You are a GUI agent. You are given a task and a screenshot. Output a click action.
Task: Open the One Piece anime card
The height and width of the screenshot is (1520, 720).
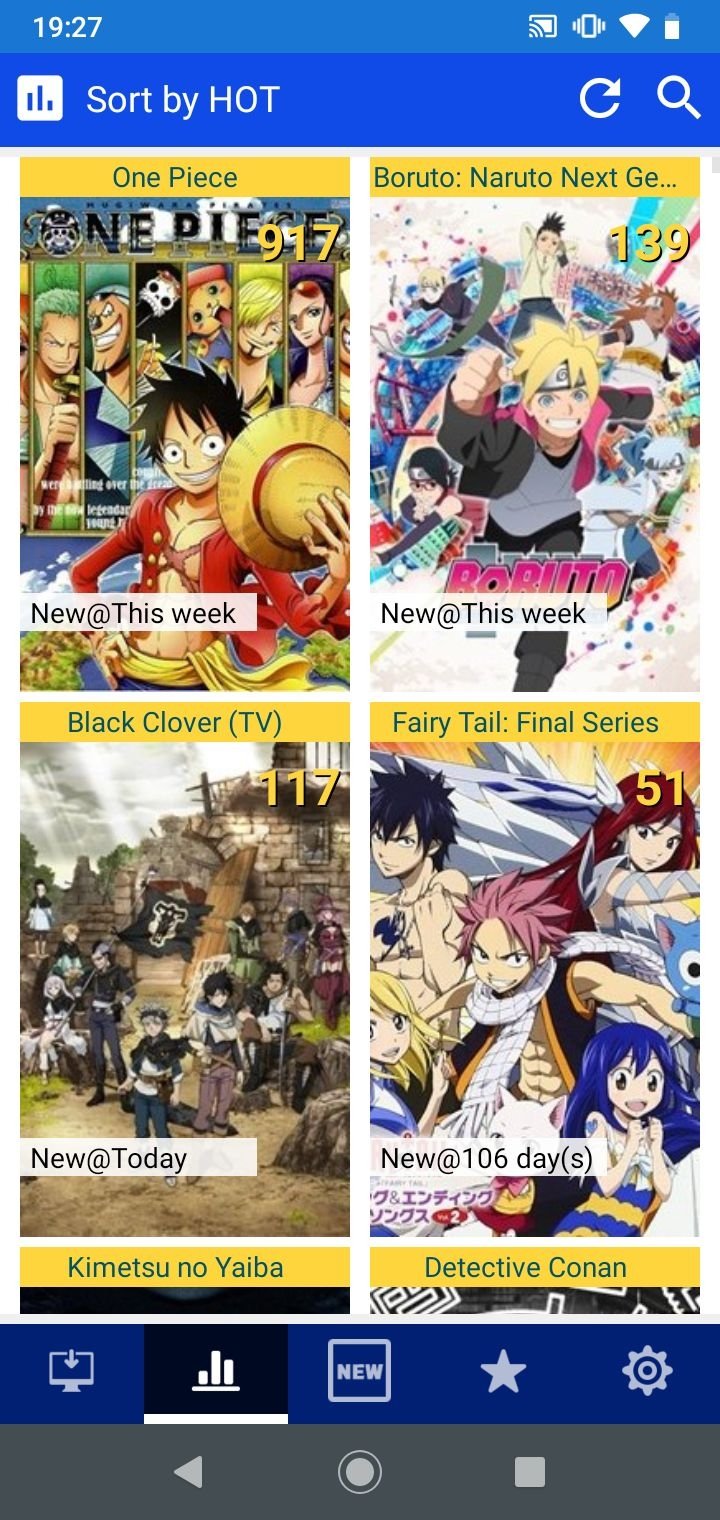185,440
